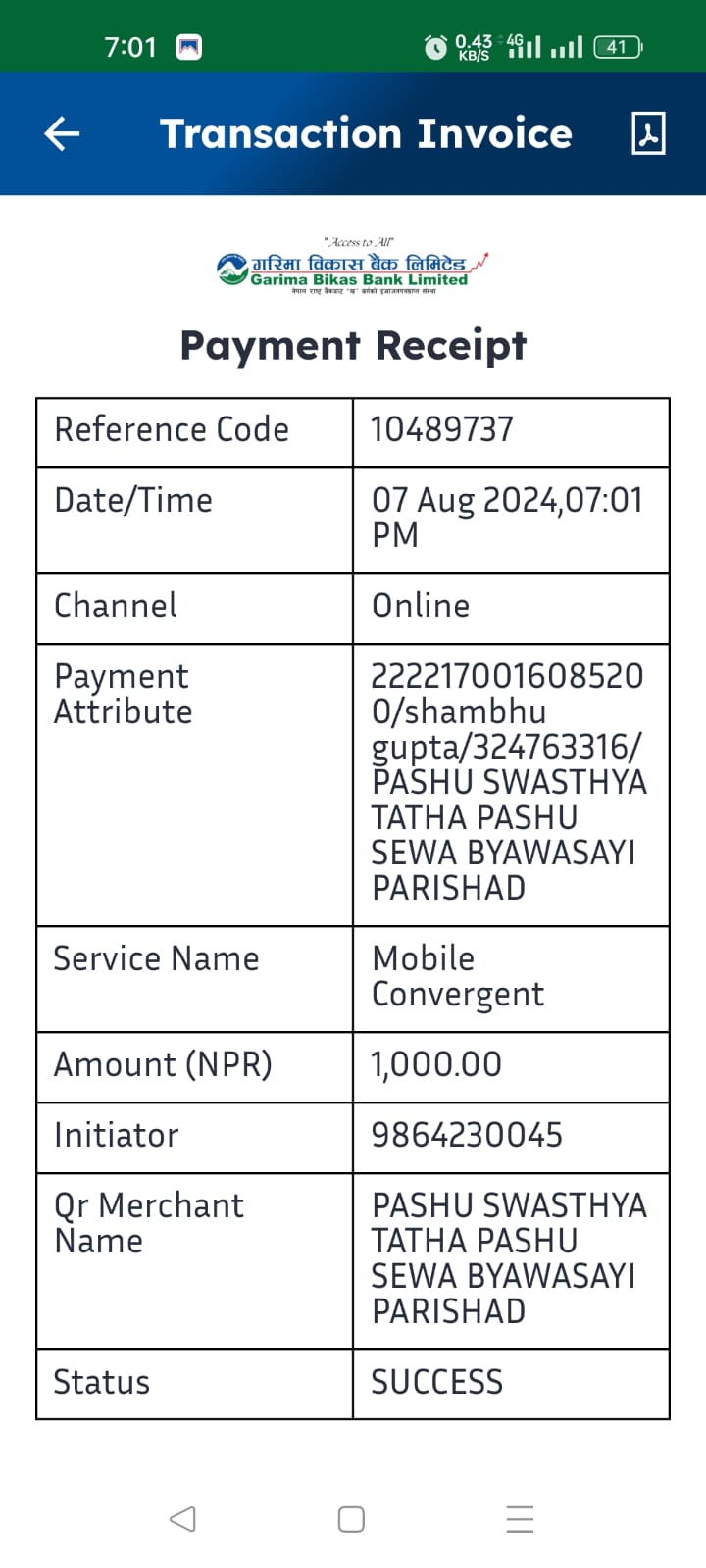Tap the system back button
Image resolution: width=706 pixels, height=1568 pixels.
(182, 1519)
